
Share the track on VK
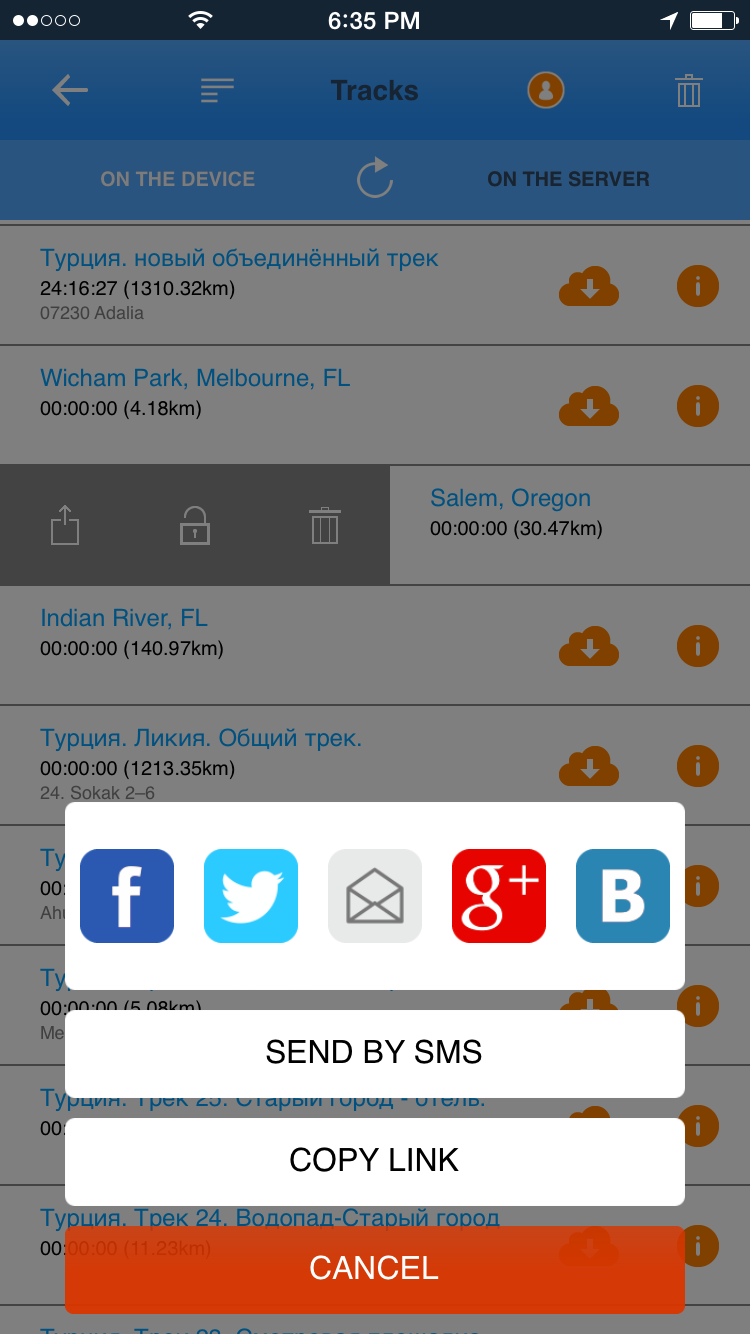623,896
